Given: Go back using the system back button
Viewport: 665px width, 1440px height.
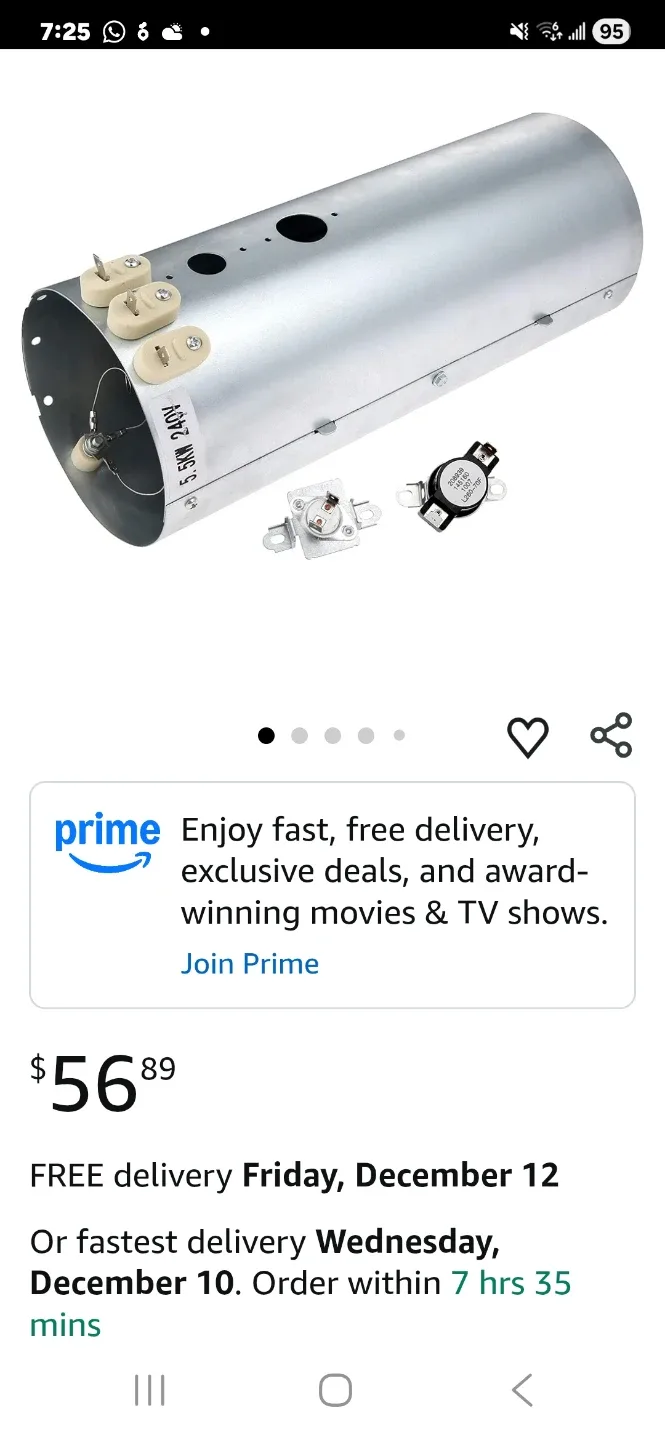Looking at the screenshot, I should (x=522, y=1390).
